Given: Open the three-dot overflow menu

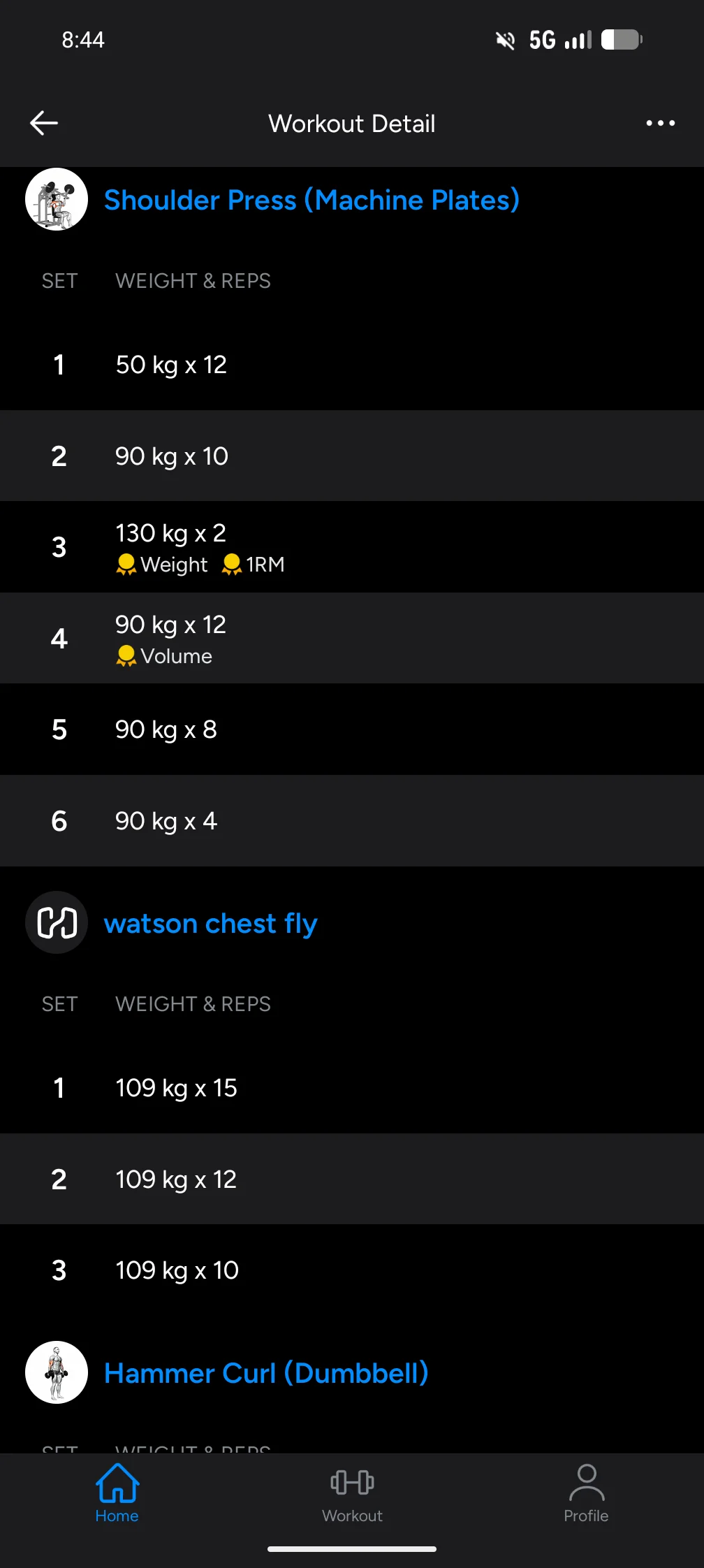Looking at the screenshot, I should (660, 123).
